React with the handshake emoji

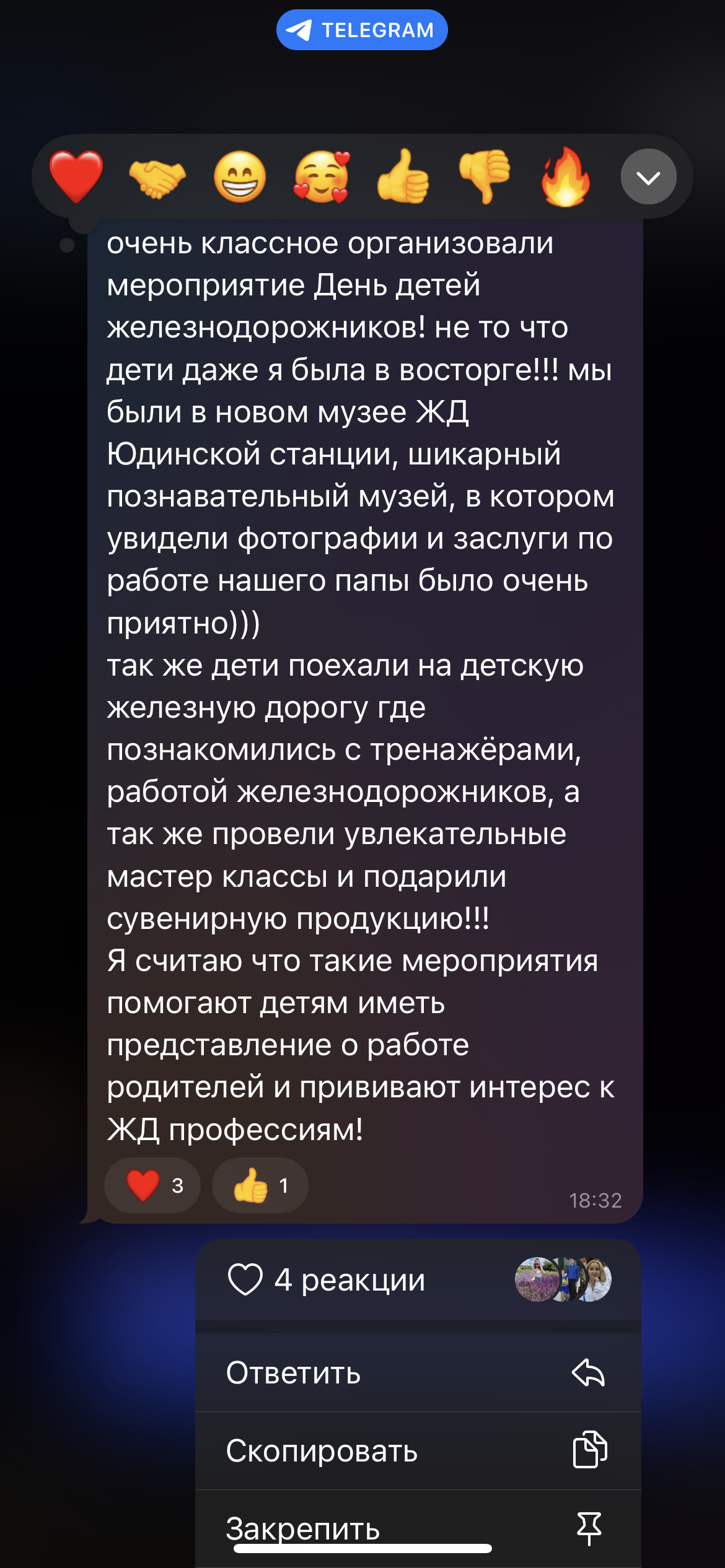pyautogui.click(x=157, y=177)
